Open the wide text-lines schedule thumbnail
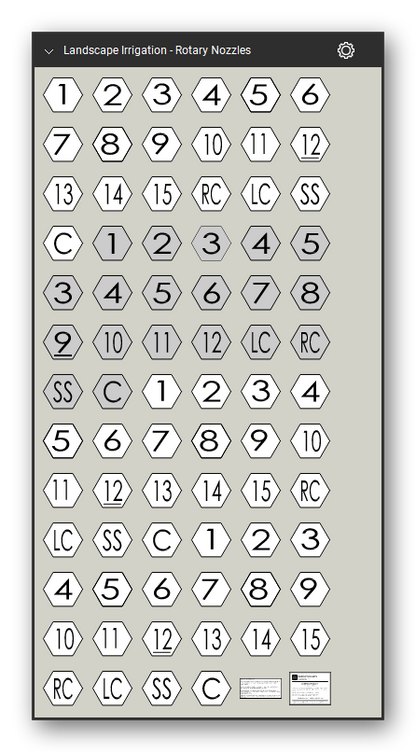This screenshot has width=416, height=752. tap(261, 689)
